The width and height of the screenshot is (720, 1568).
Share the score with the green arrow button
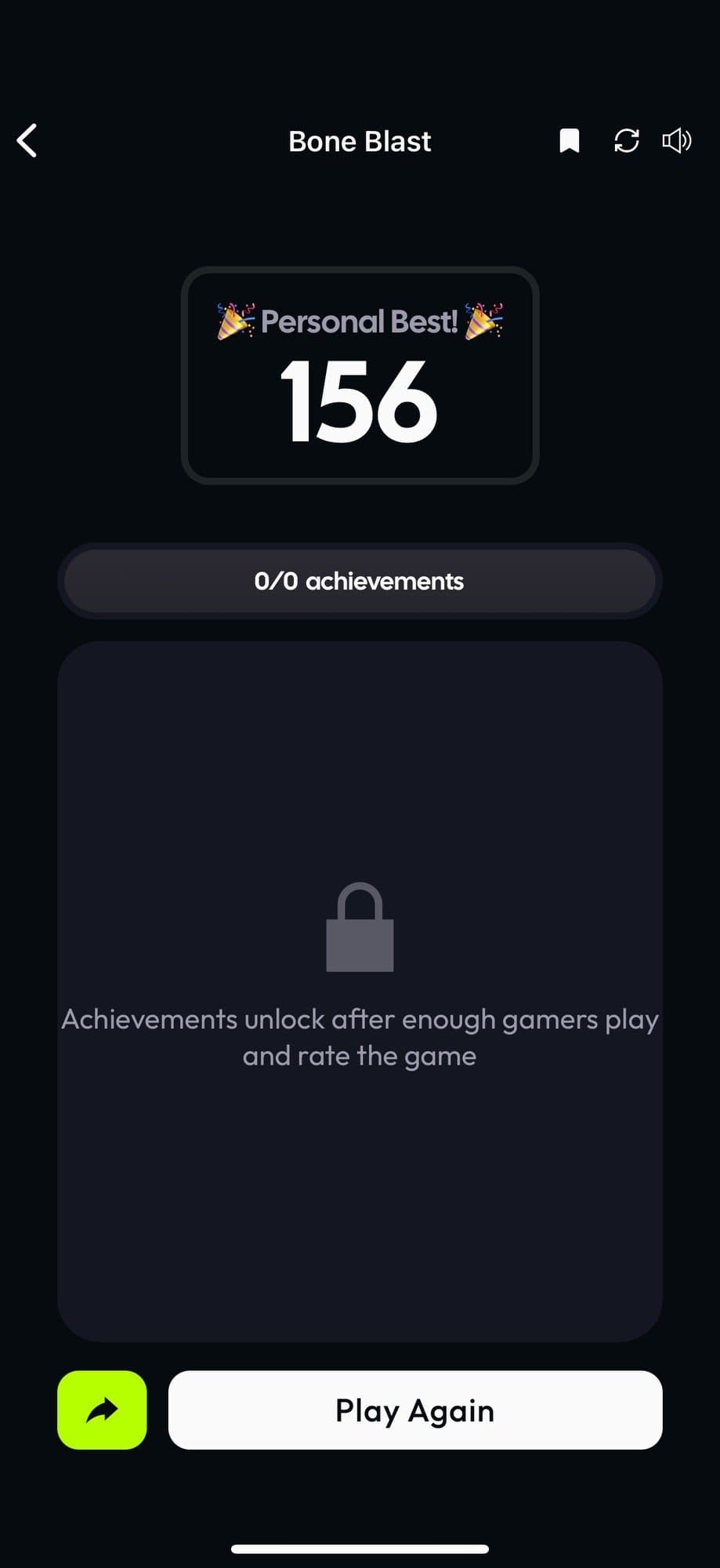pos(102,1410)
